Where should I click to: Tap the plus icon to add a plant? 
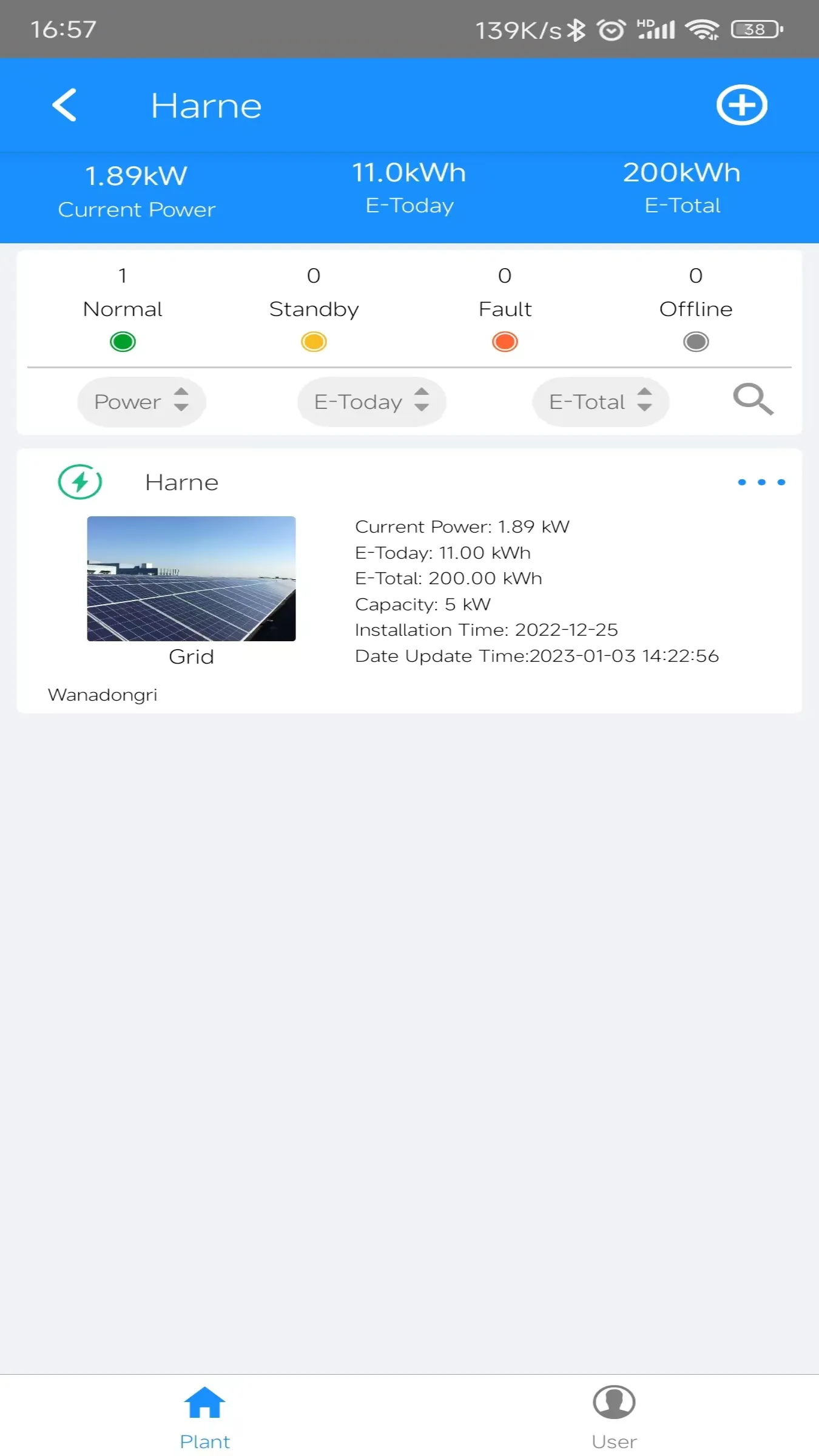tap(741, 105)
